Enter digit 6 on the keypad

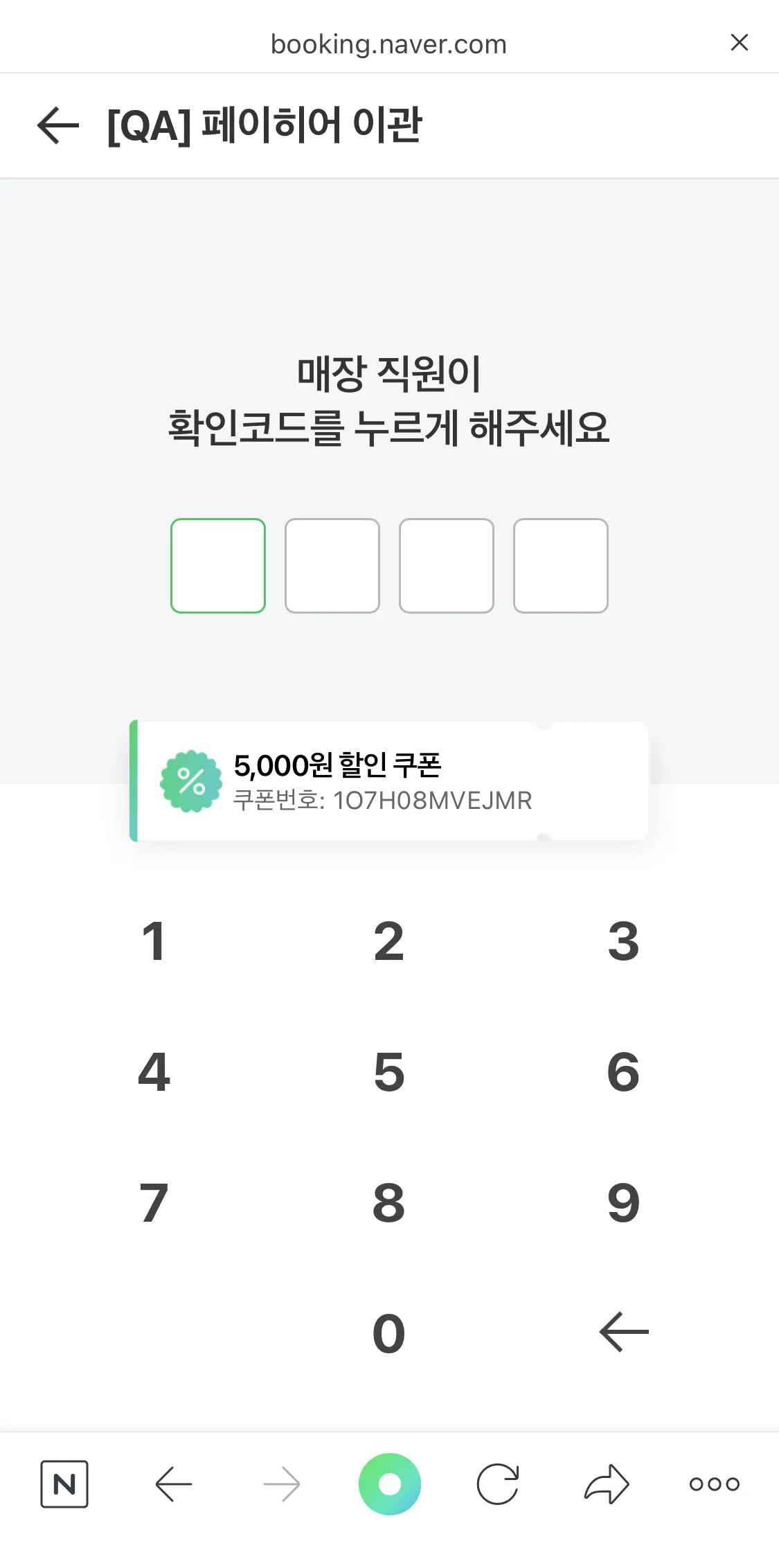(623, 1071)
